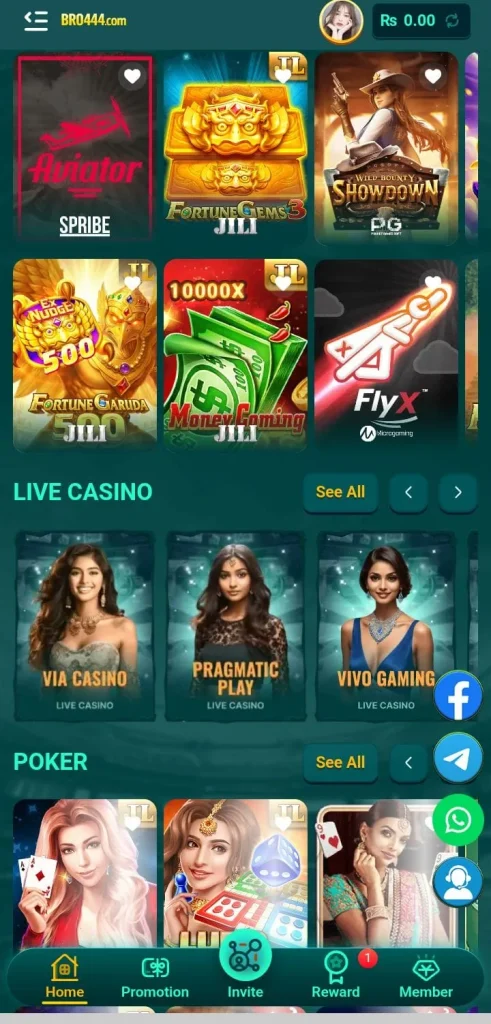The width and height of the screenshot is (491, 1024).
Task: Open Fortune Gems 3 game
Action: (236, 148)
